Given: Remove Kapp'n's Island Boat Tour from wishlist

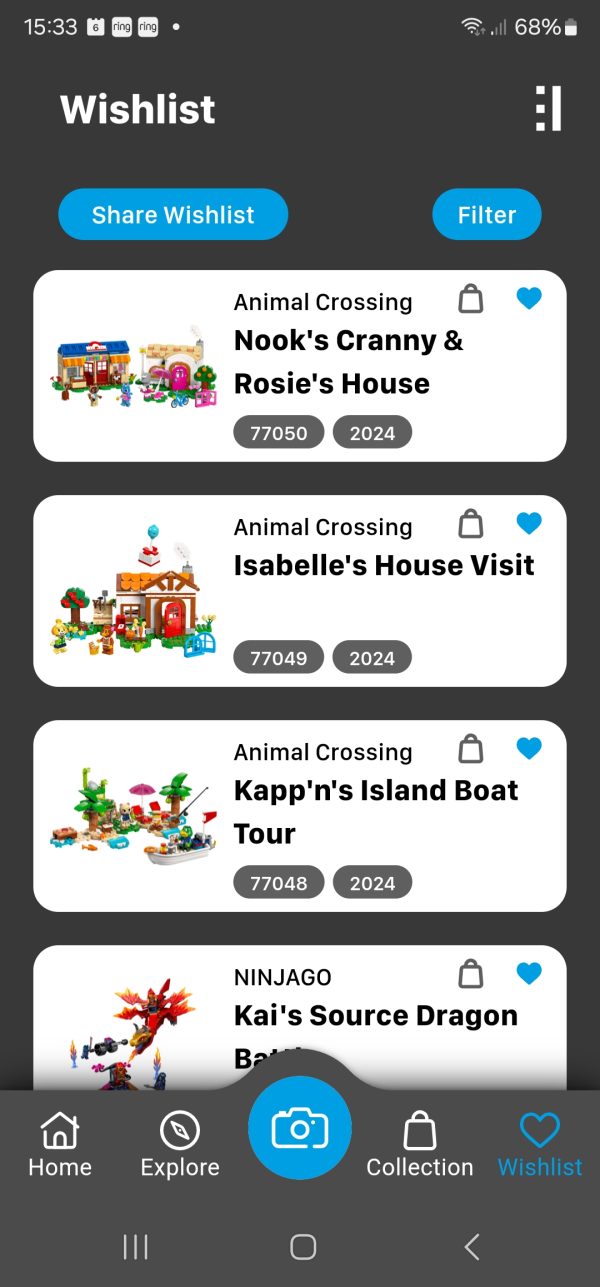Looking at the screenshot, I should pos(529,748).
